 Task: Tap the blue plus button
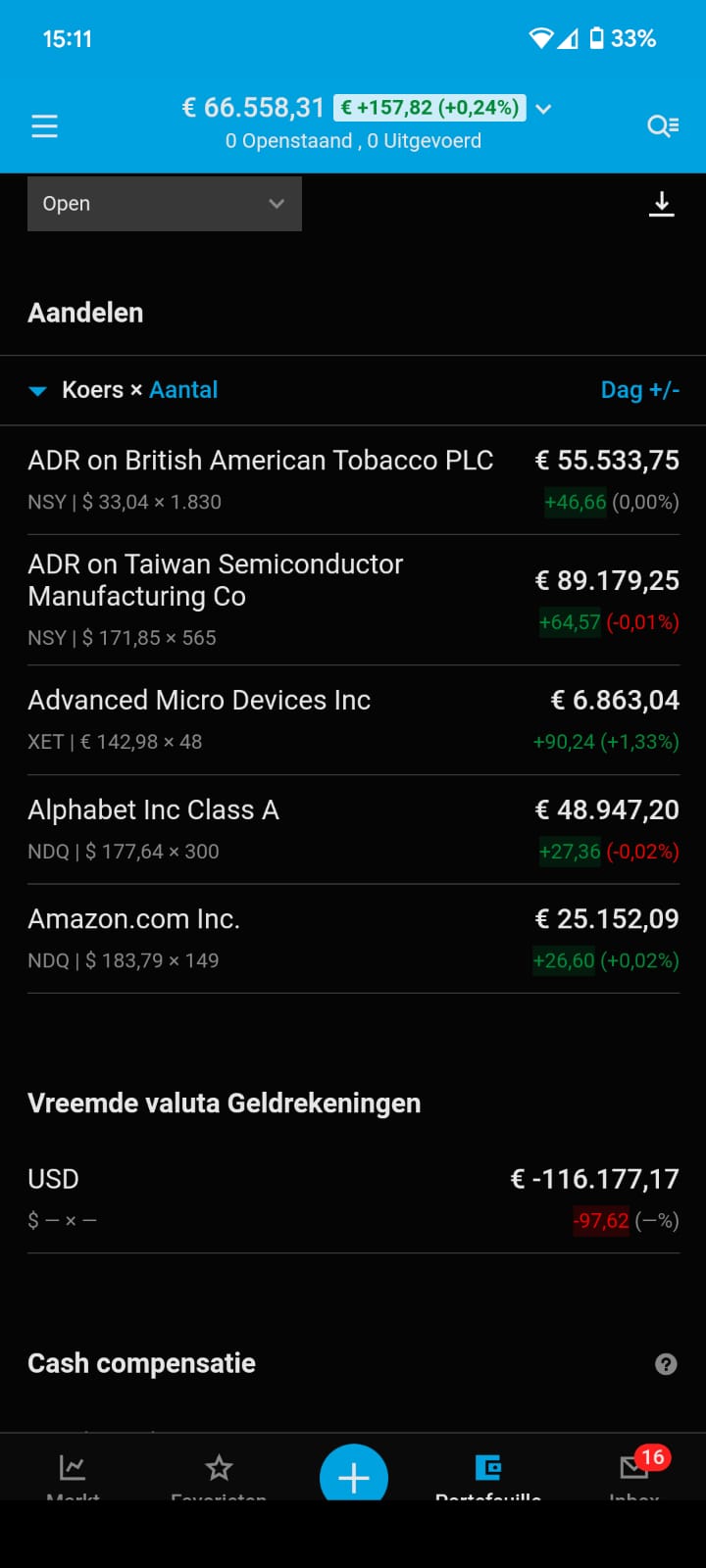[x=354, y=1476]
